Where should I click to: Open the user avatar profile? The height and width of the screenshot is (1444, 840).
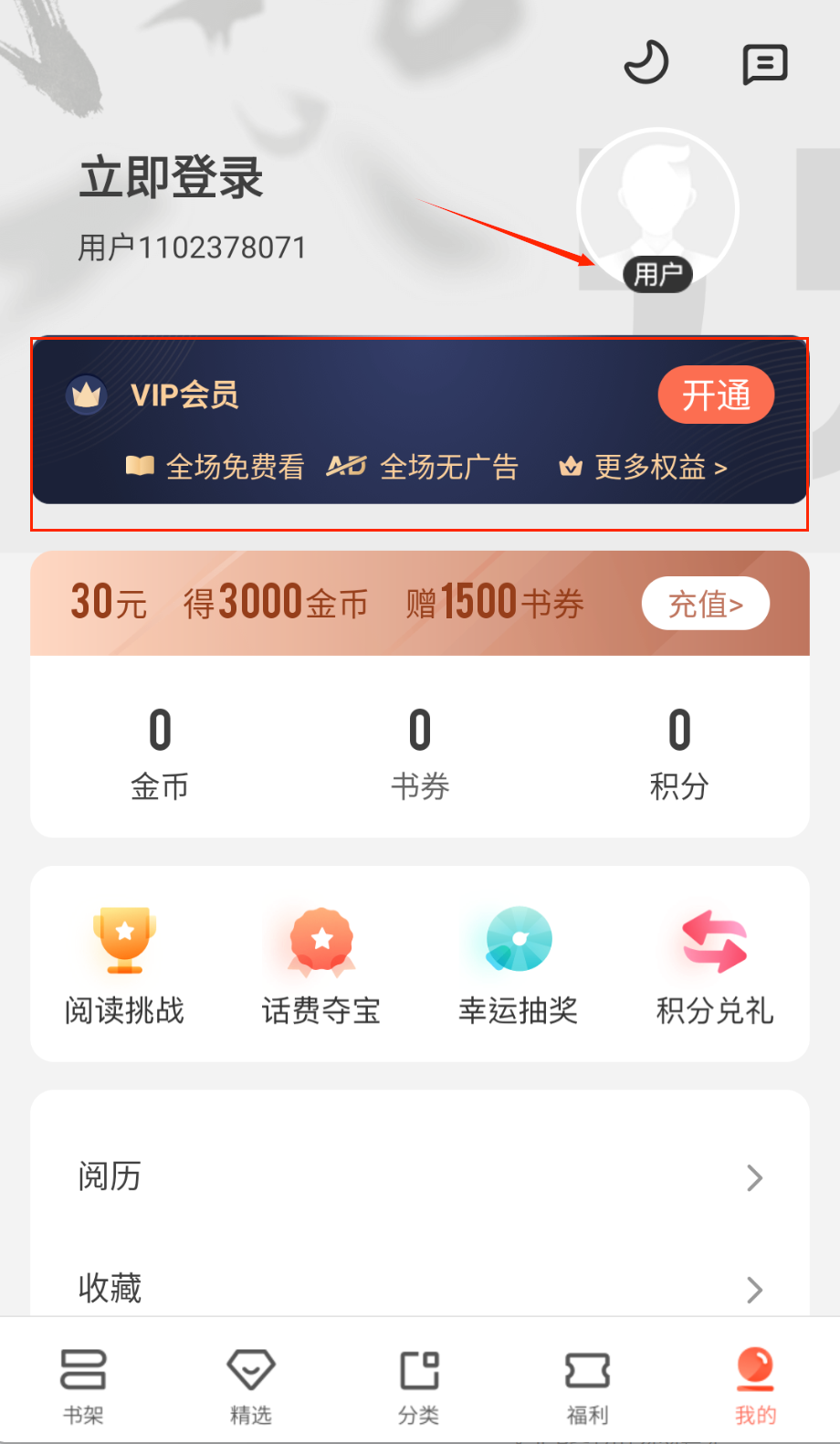pos(657,210)
